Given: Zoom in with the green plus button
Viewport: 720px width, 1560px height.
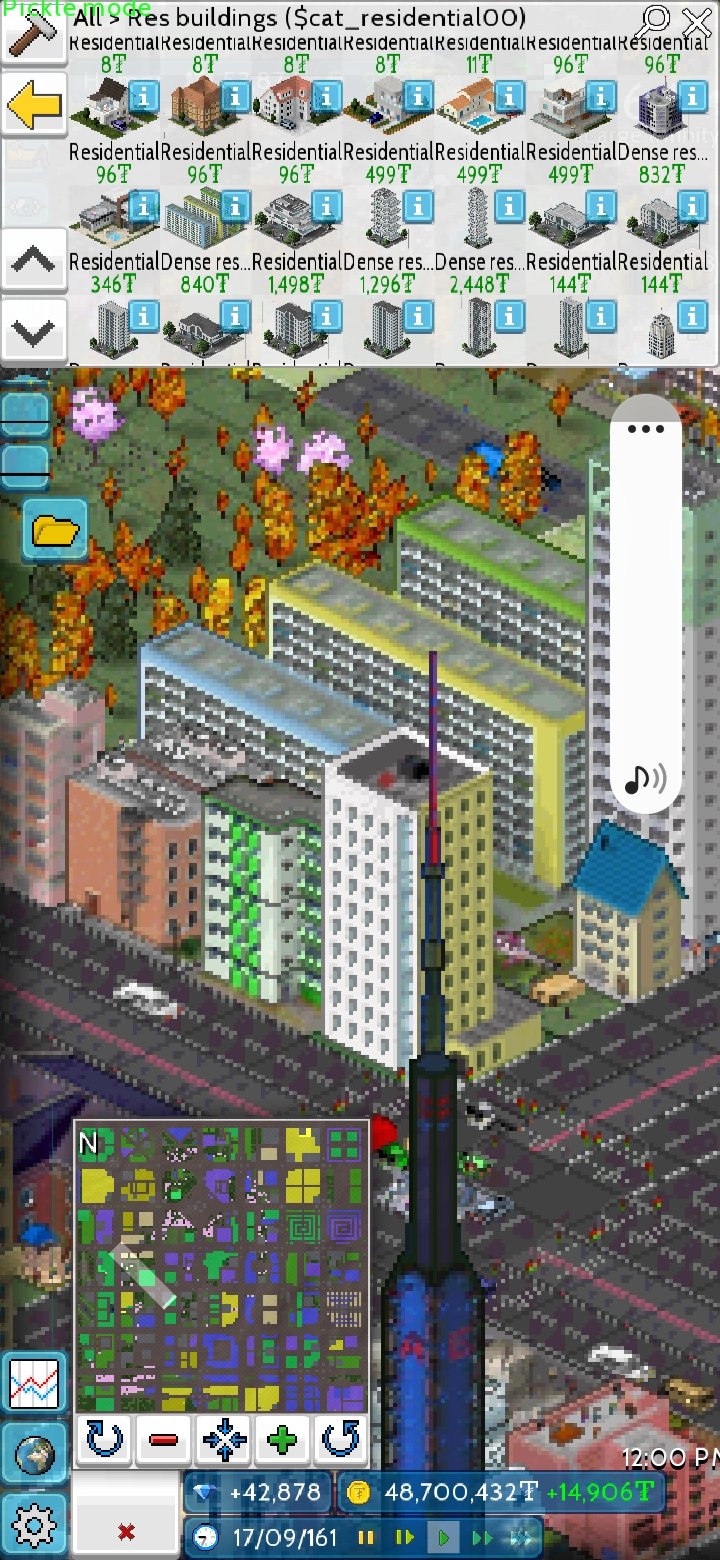Looking at the screenshot, I should pyautogui.click(x=282, y=1441).
